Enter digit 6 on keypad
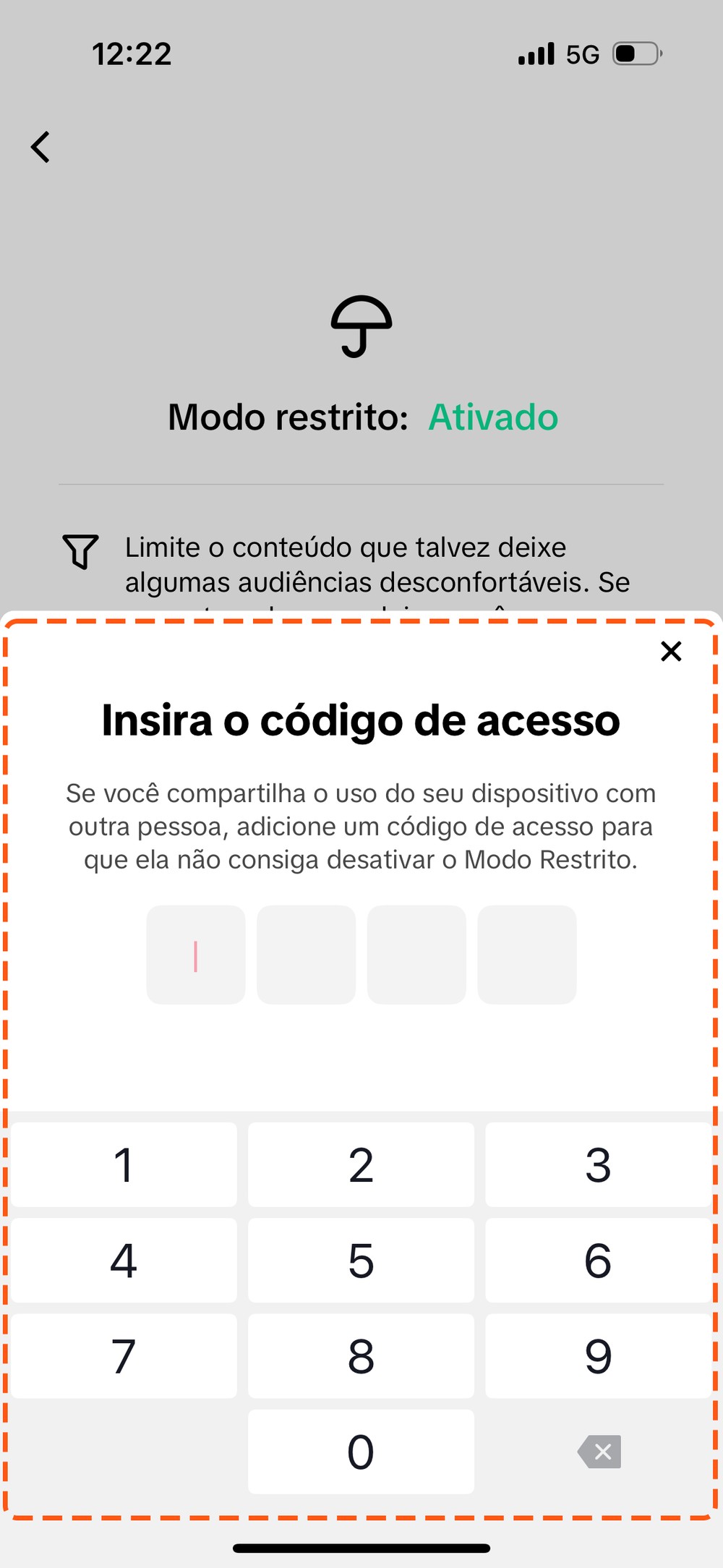 [x=598, y=1261]
